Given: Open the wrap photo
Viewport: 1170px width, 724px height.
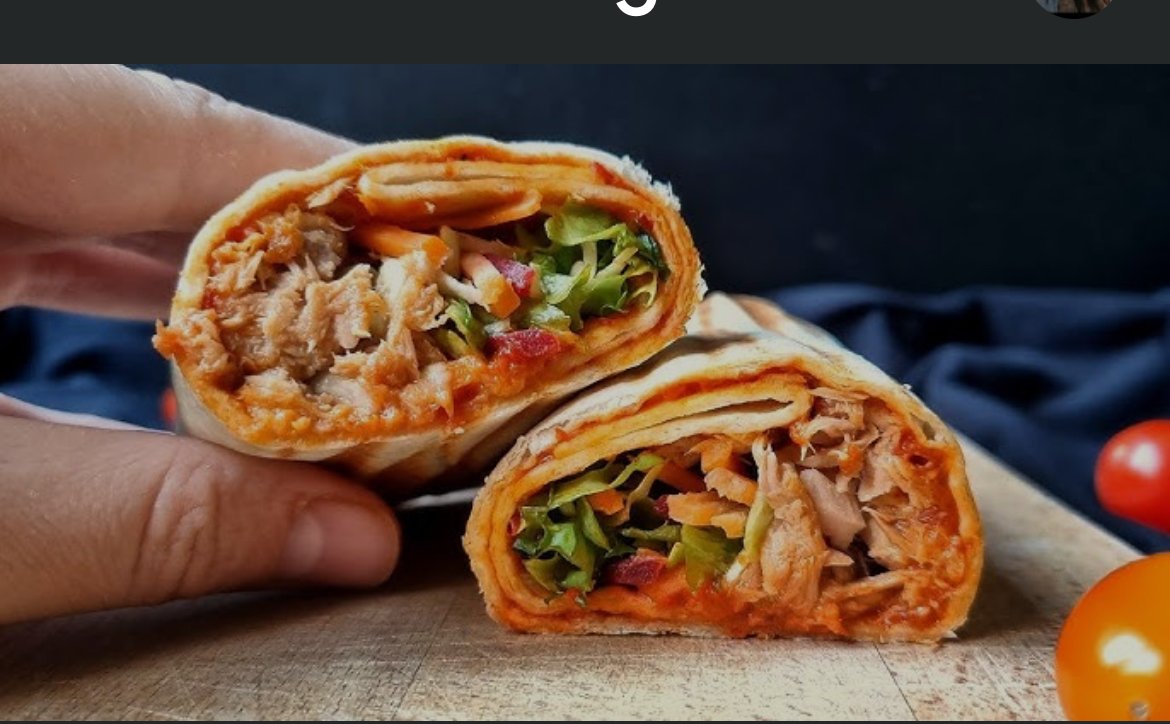Looking at the screenshot, I should click(x=585, y=390).
